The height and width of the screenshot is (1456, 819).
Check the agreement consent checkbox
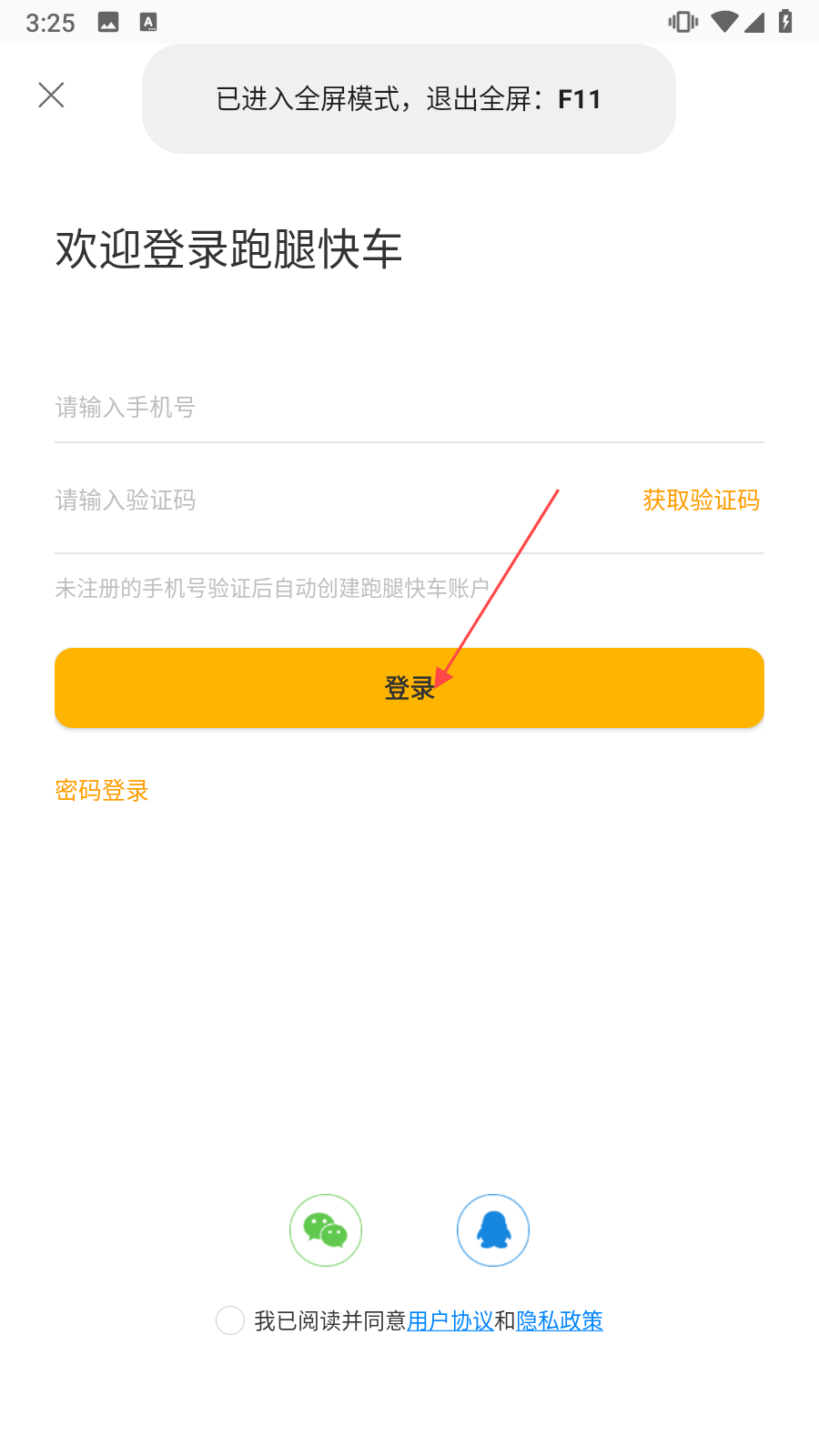click(230, 1320)
